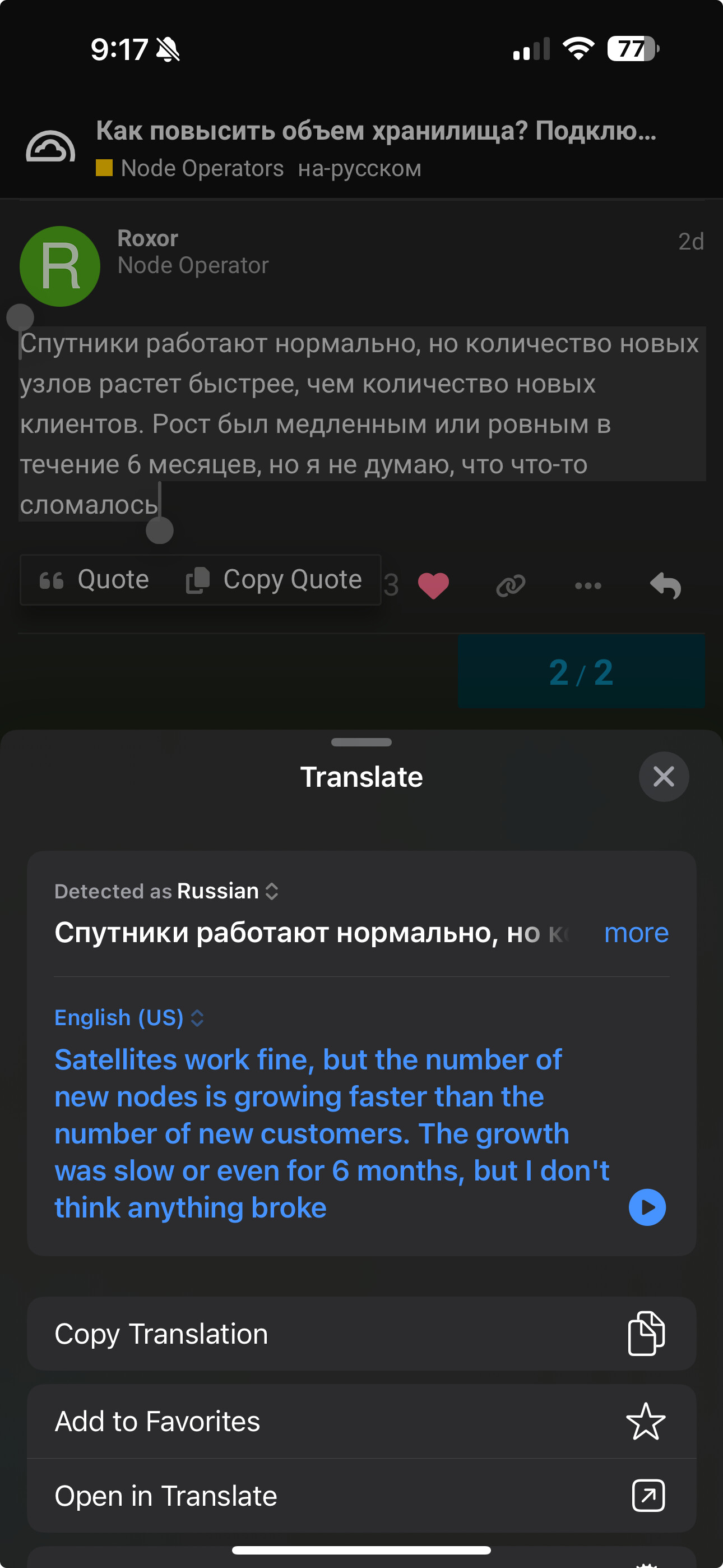This screenshot has width=723, height=1568.
Task: Change the English (US) target language
Action: [129, 1018]
